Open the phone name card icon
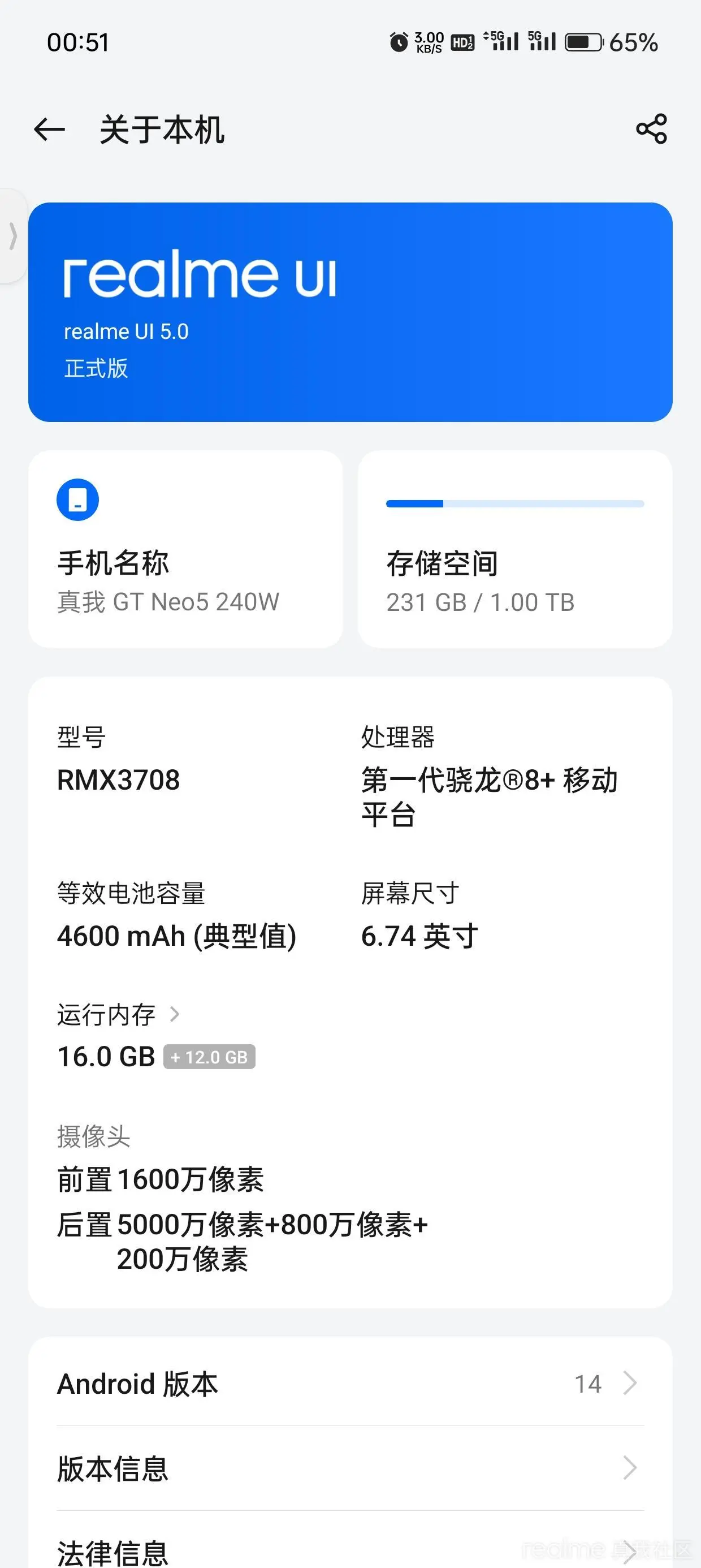The image size is (701, 1568). [x=77, y=499]
